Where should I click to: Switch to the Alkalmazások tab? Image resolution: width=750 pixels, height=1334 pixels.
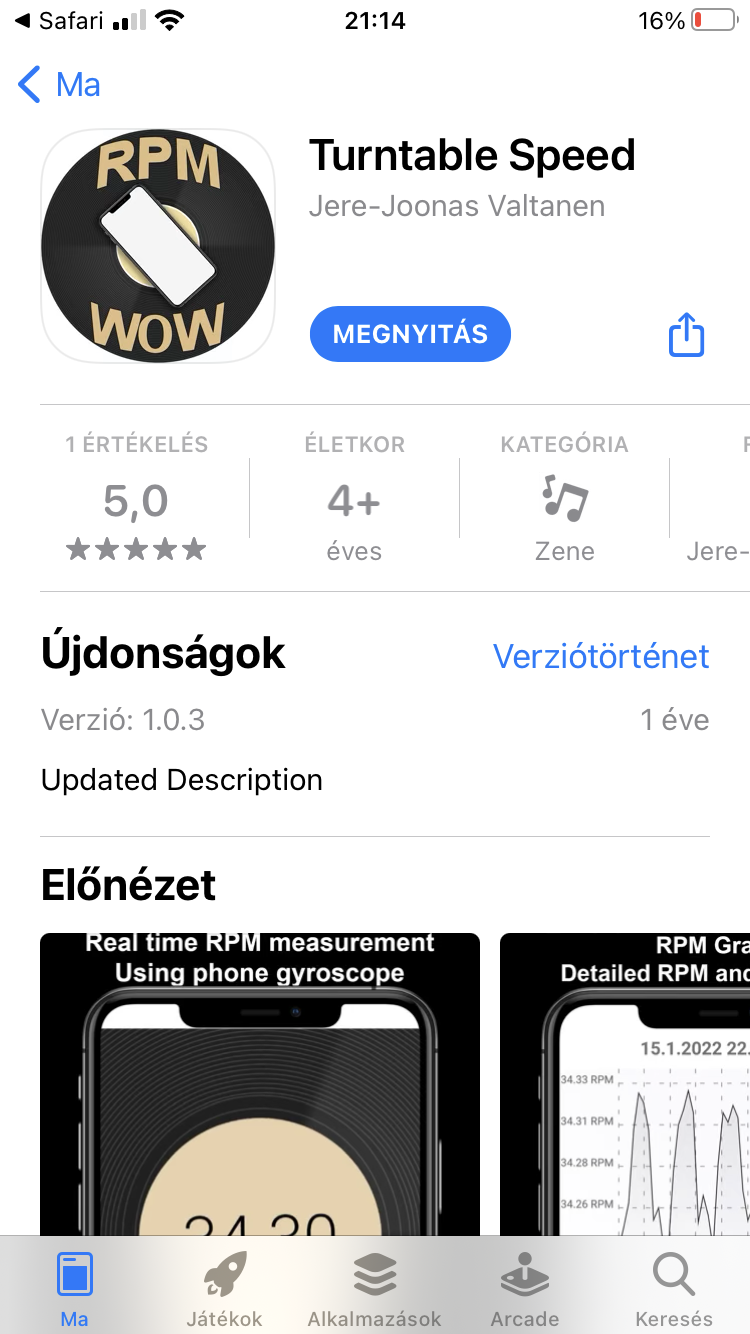click(x=374, y=1290)
